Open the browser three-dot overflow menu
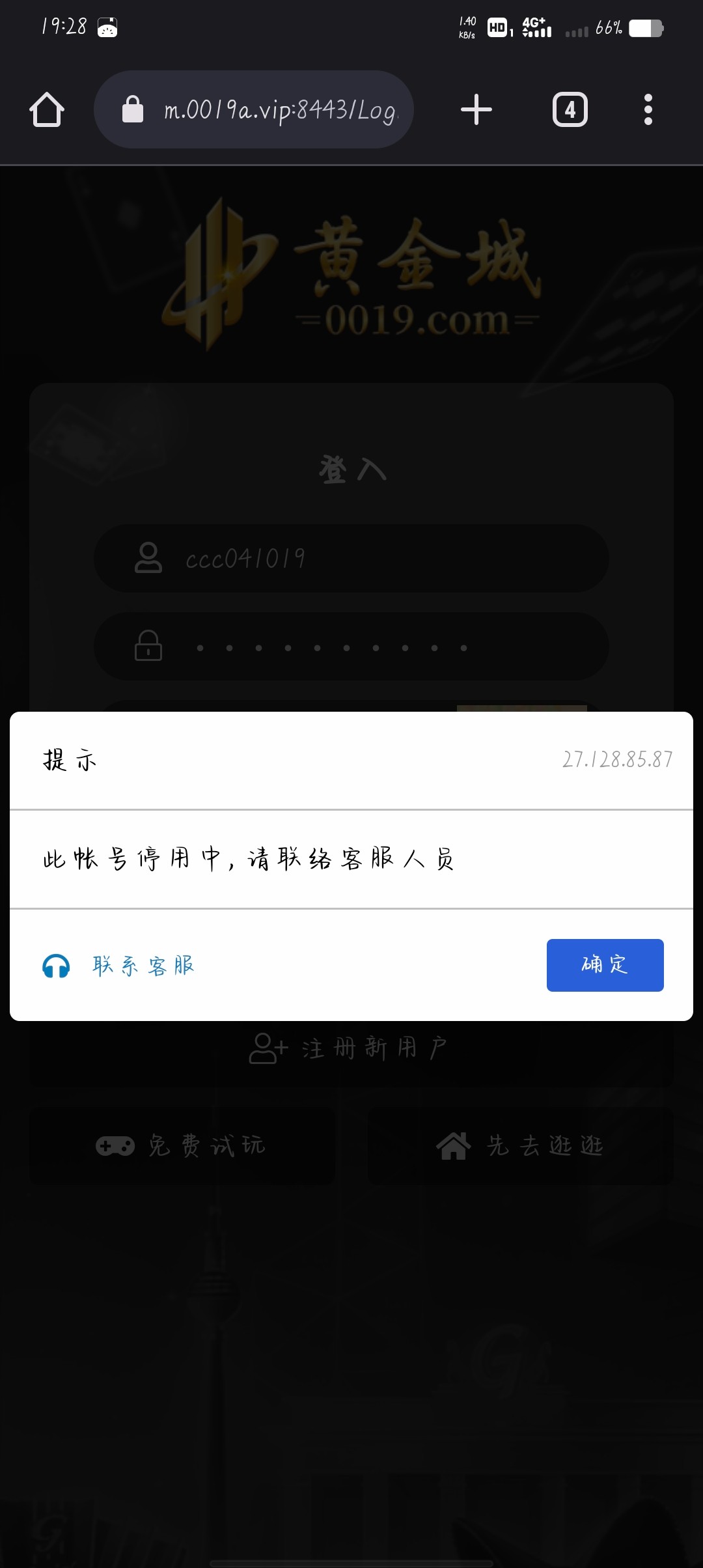Screen dimensions: 703x1568 pyautogui.click(x=648, y=109)
